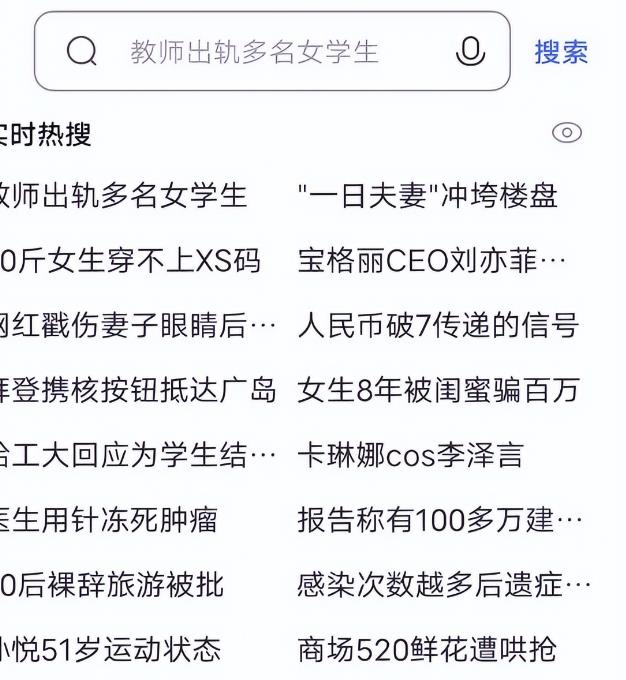Viewport: 626px width, 680px height.
Task: Open hot search 卡琳娜cos李泽言
Action: coord(410,455)
